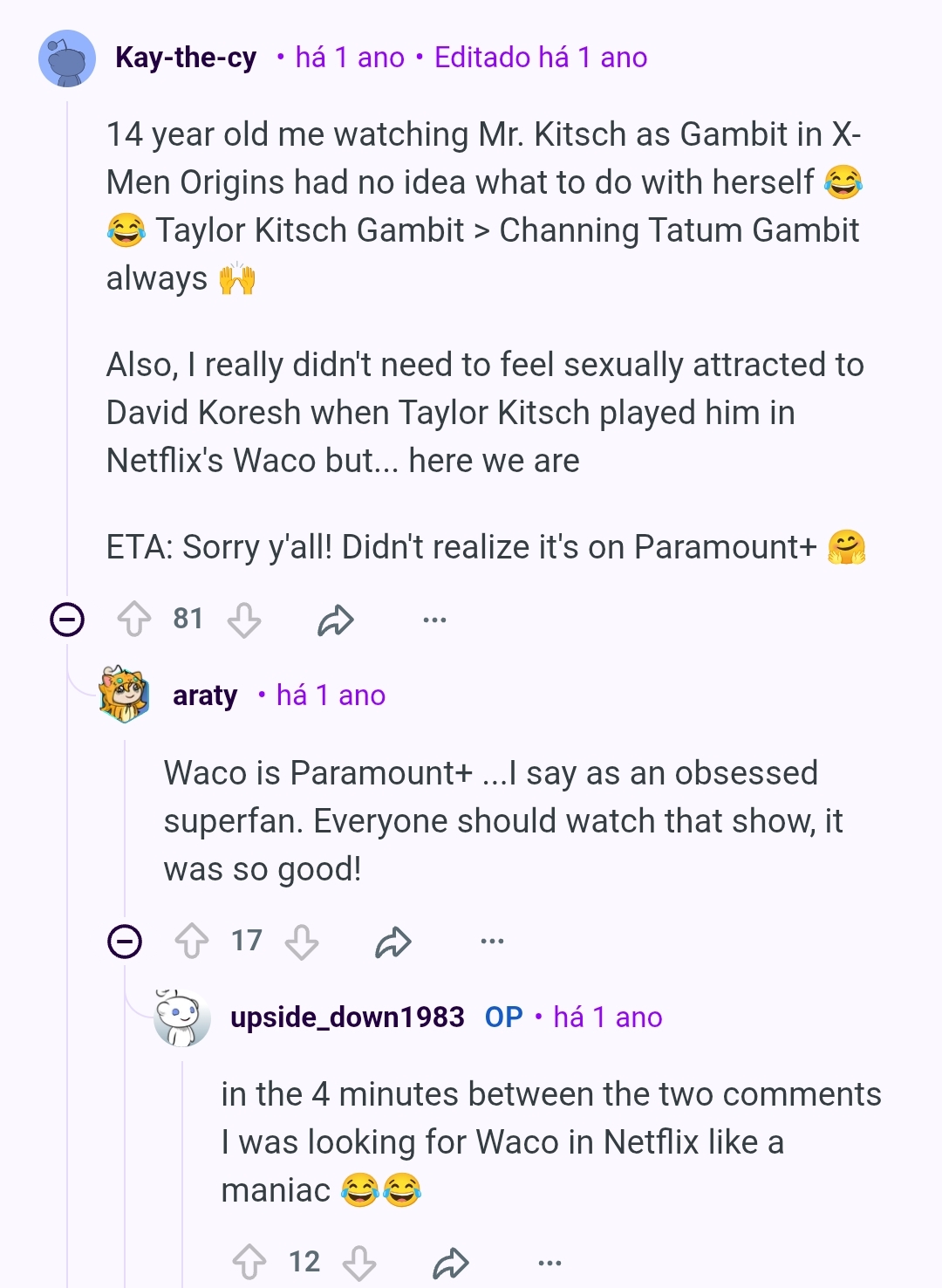Upvote Kay-the-cy's comment
This screenshot has width=942, height=1288.
coord(134,620)
